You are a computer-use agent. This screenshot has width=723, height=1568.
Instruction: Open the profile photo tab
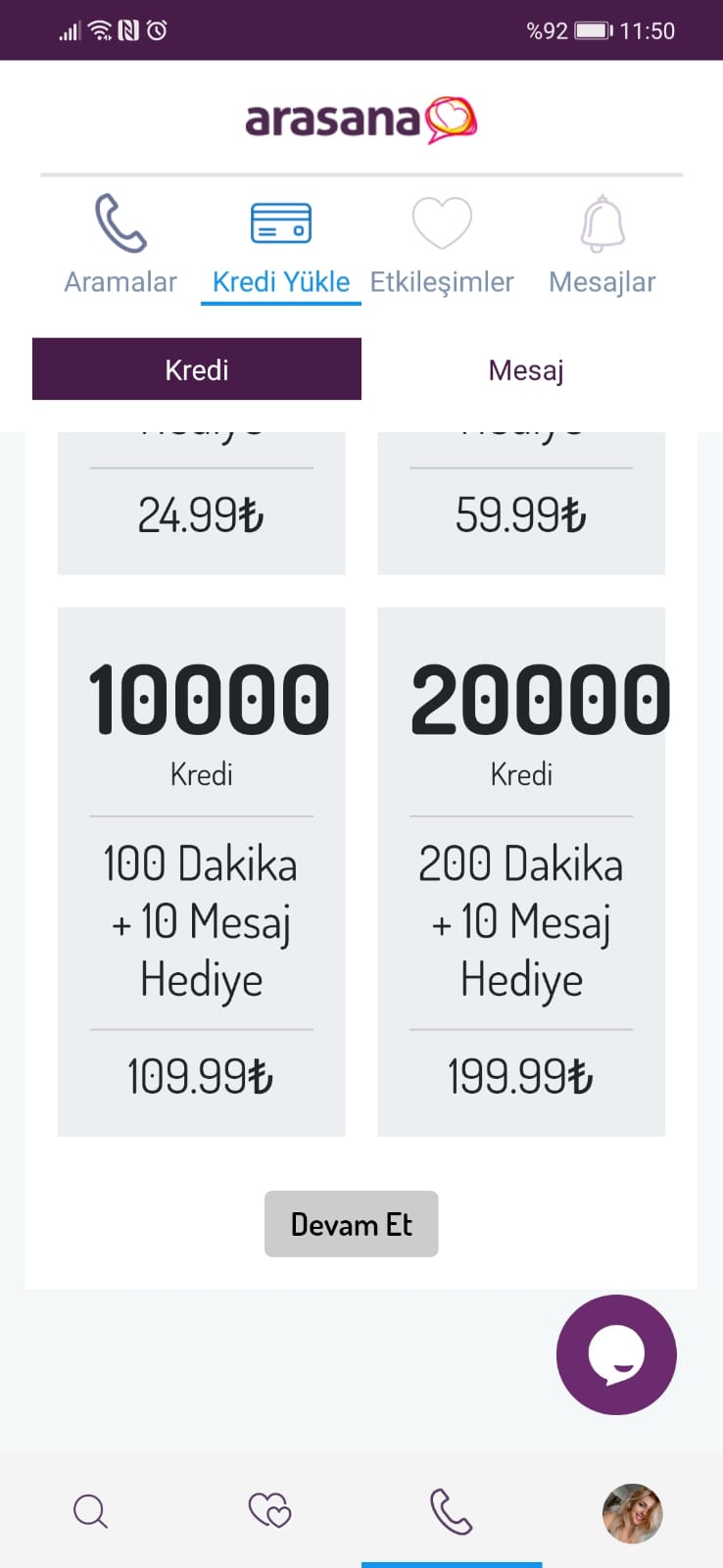click(633, 1513)
